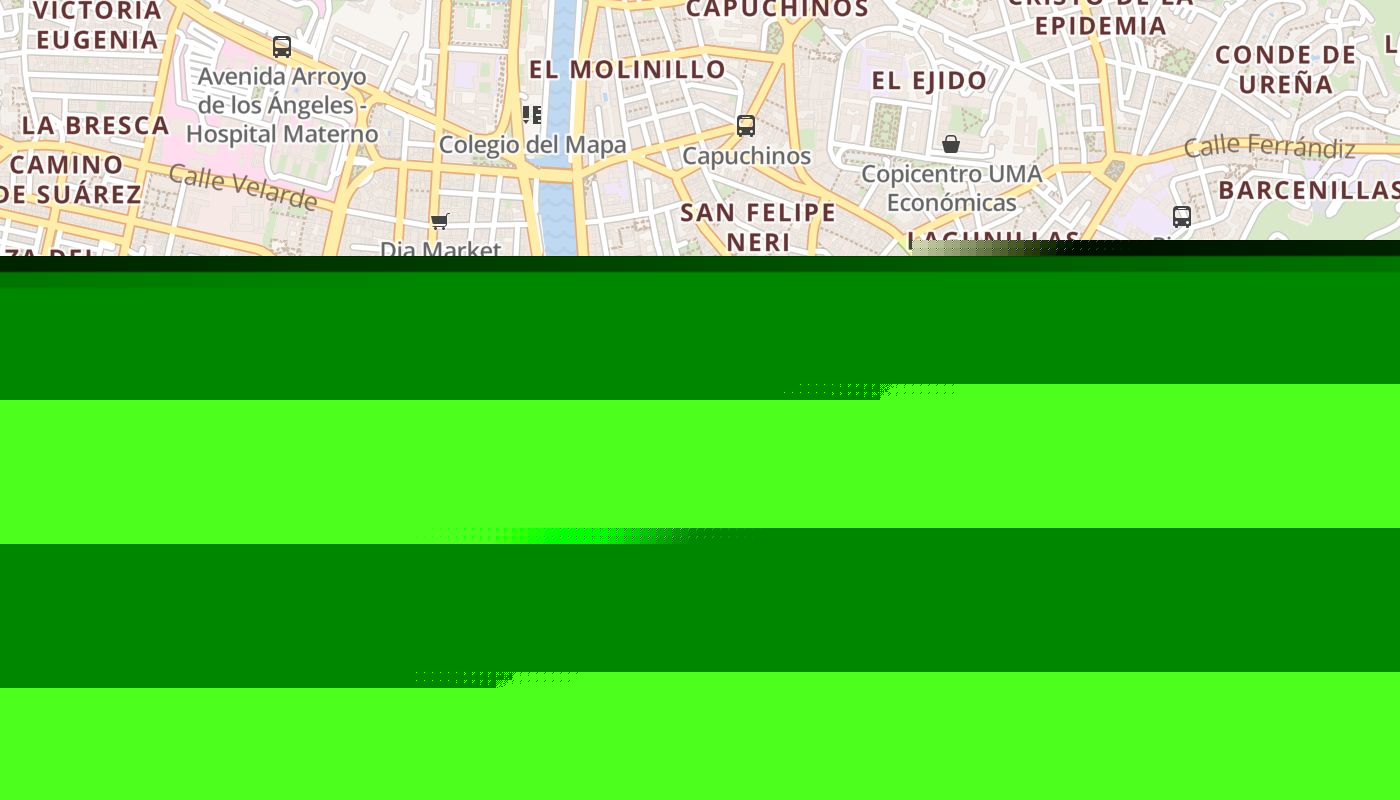The width and height of the screenshot is (1400, 800).
Task: Open the Dia Market shop marker
Action: (x=440, y=221)
